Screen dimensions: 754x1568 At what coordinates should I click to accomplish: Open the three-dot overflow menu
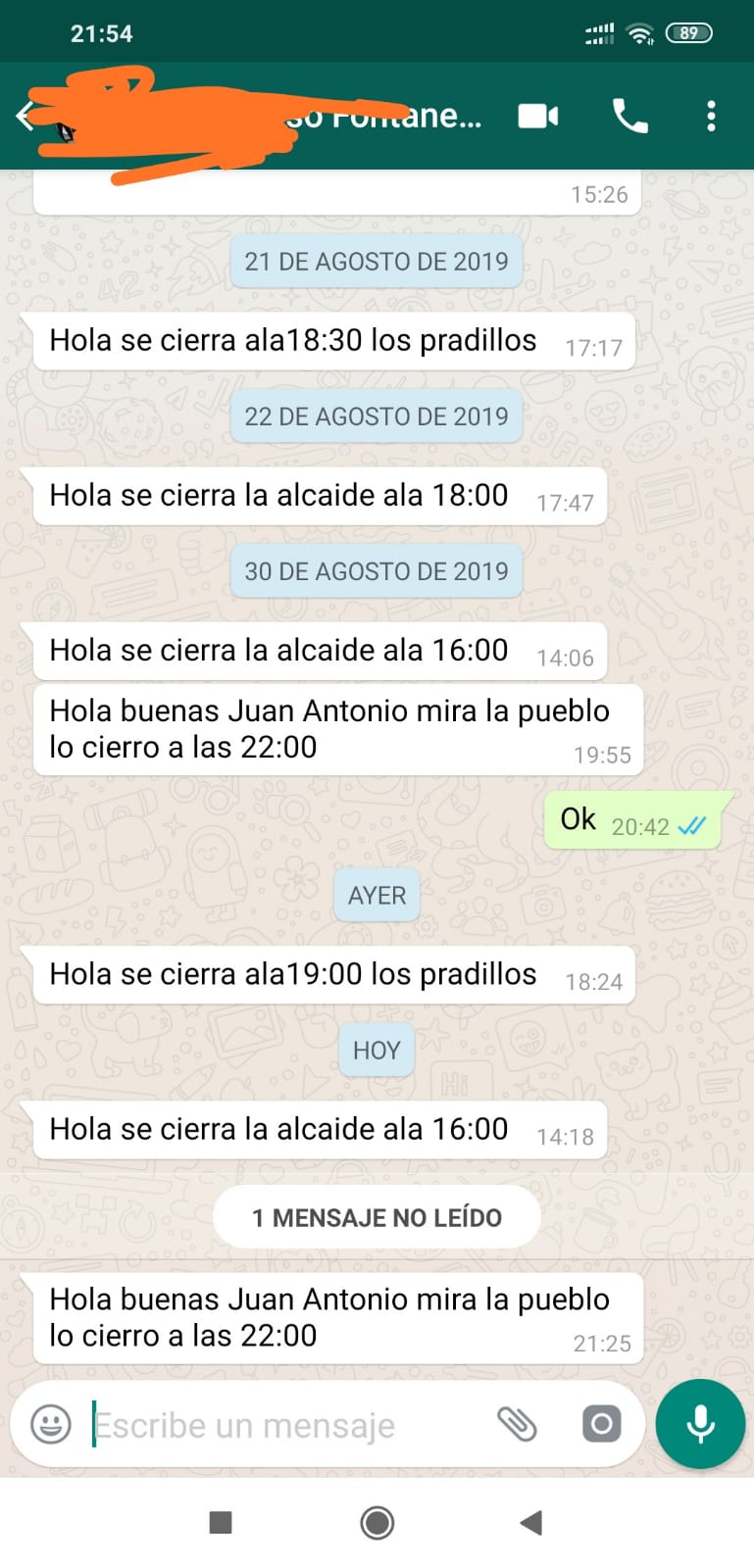[711, 117]
